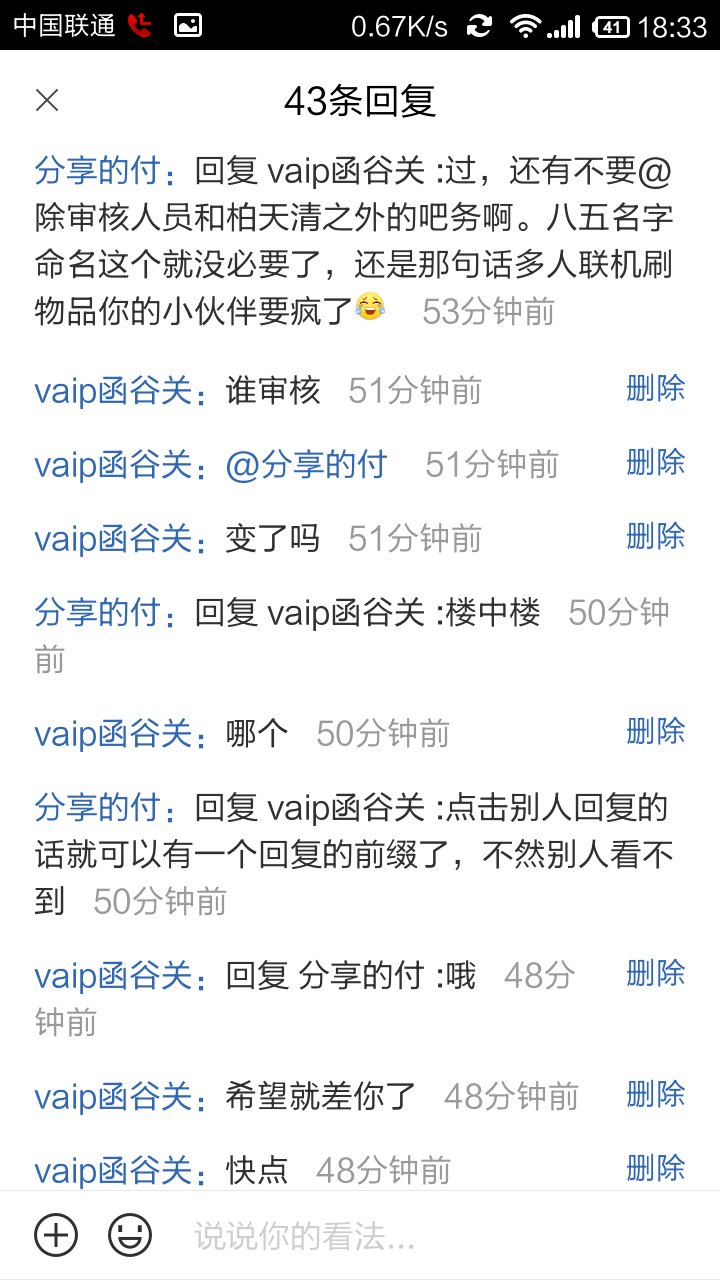Reply to the comment about 点击别人回复

[352, 854]
